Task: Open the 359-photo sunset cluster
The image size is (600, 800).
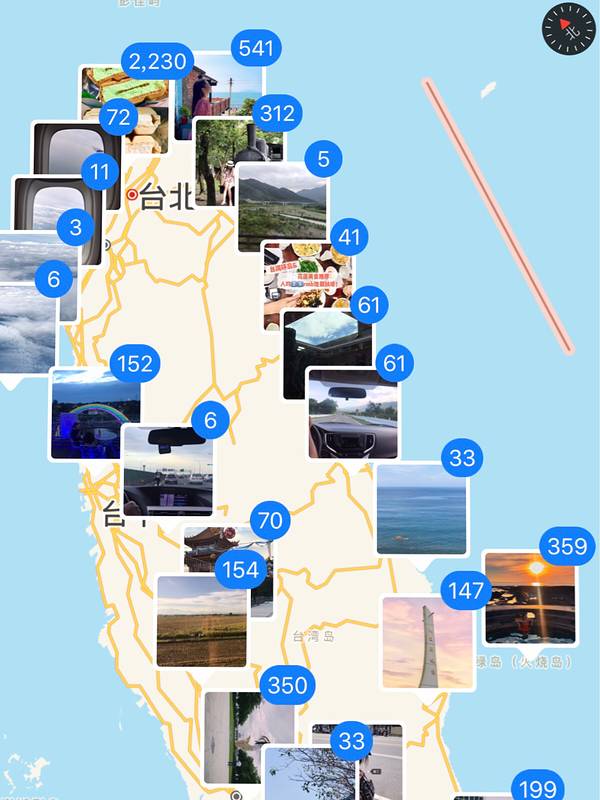Action: click(x=567, y=547)
